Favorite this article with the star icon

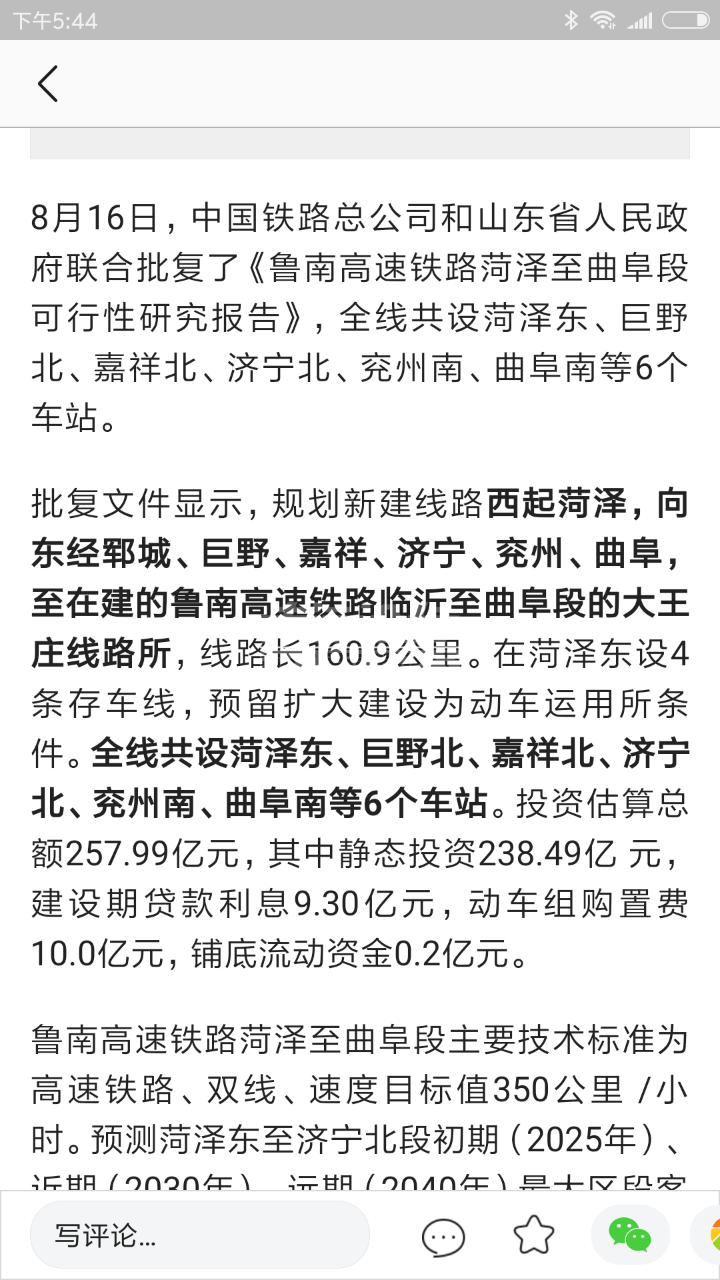[x=534, y=1236]
